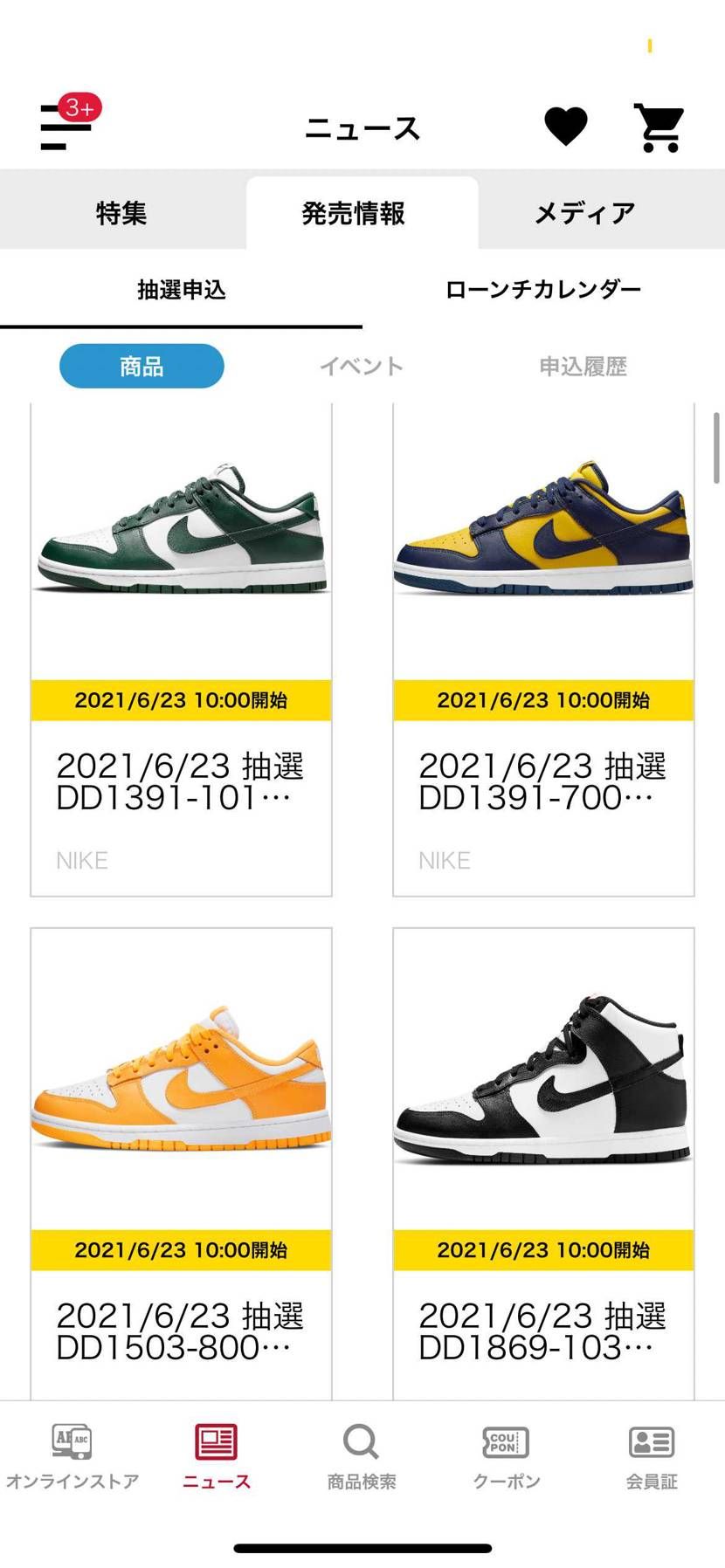Switch to the メディア tab
Screen dimensions: 725x1568
pos(584,213)
